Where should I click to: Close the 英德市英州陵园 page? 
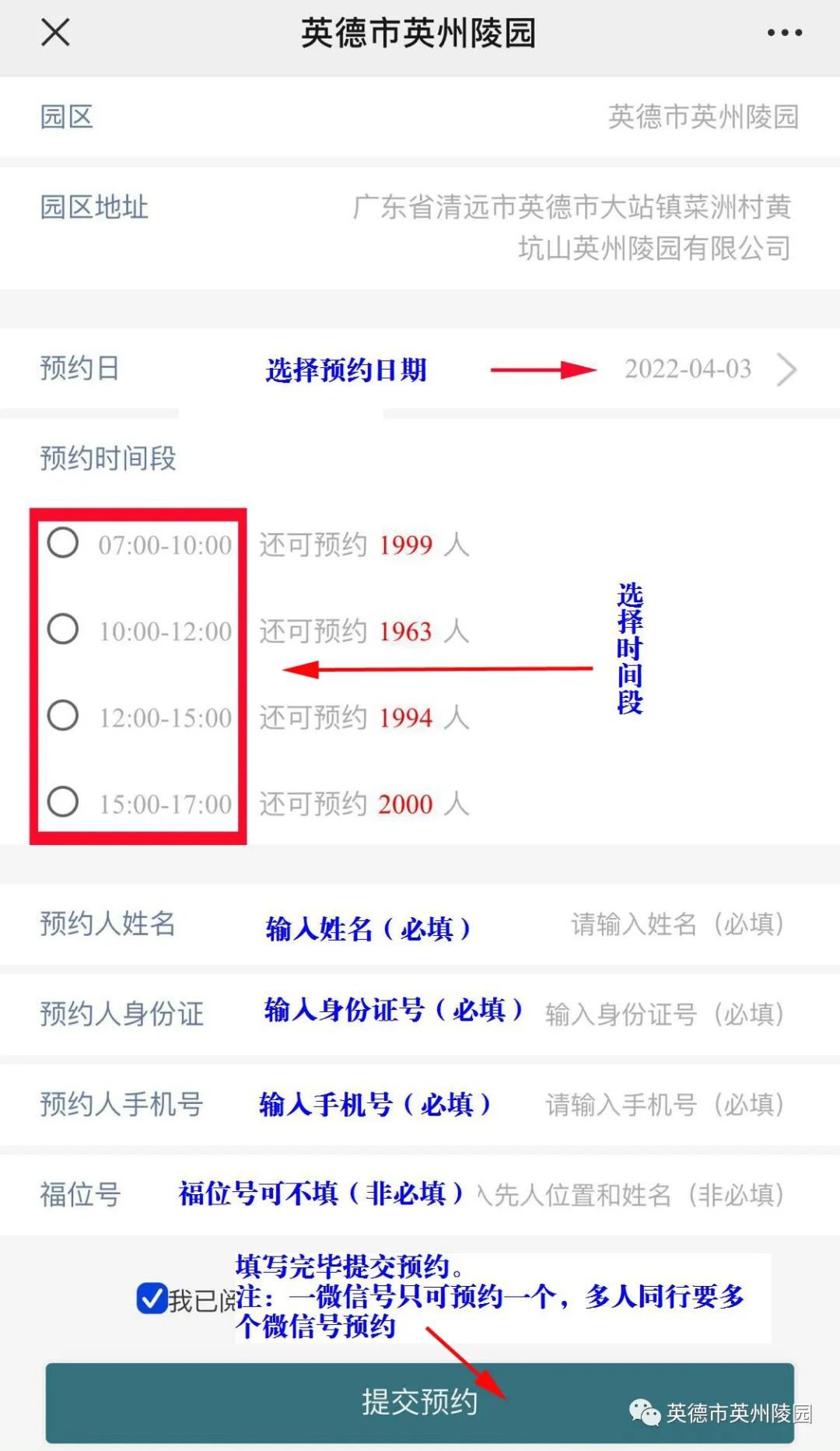pos(55,33)
